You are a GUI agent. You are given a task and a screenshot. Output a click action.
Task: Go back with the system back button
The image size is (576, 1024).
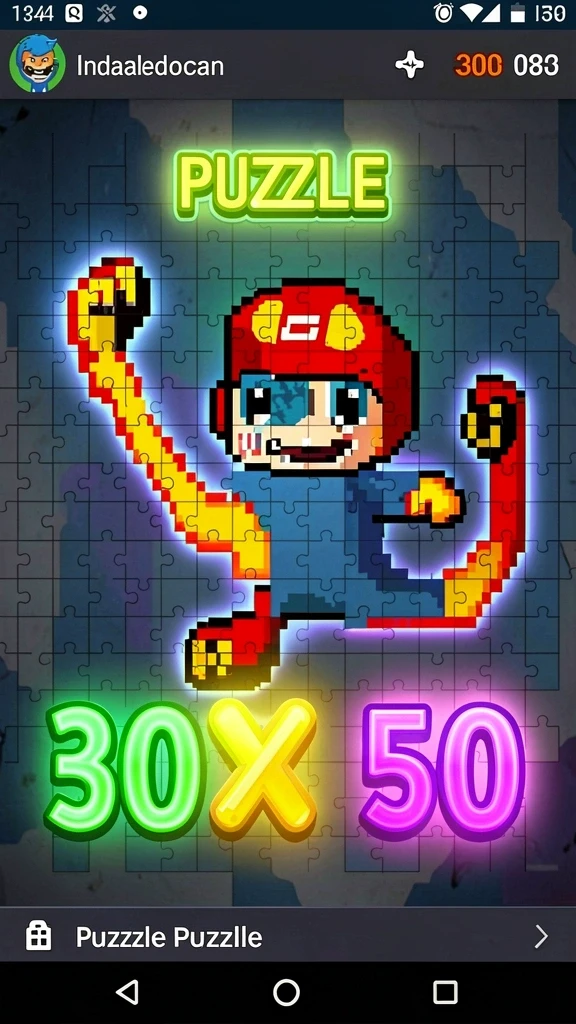pyautogui.click(x=127, y=992)
